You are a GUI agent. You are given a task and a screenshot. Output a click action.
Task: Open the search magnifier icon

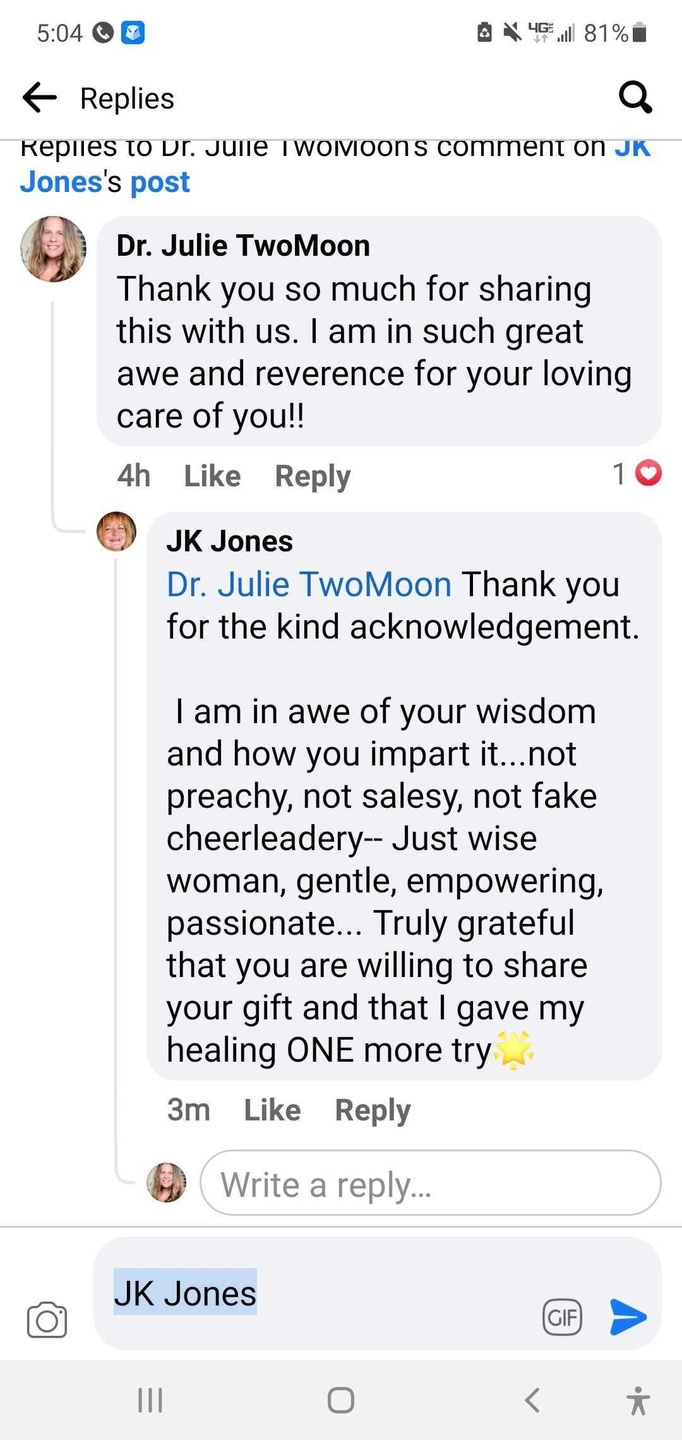pos(636,97)
